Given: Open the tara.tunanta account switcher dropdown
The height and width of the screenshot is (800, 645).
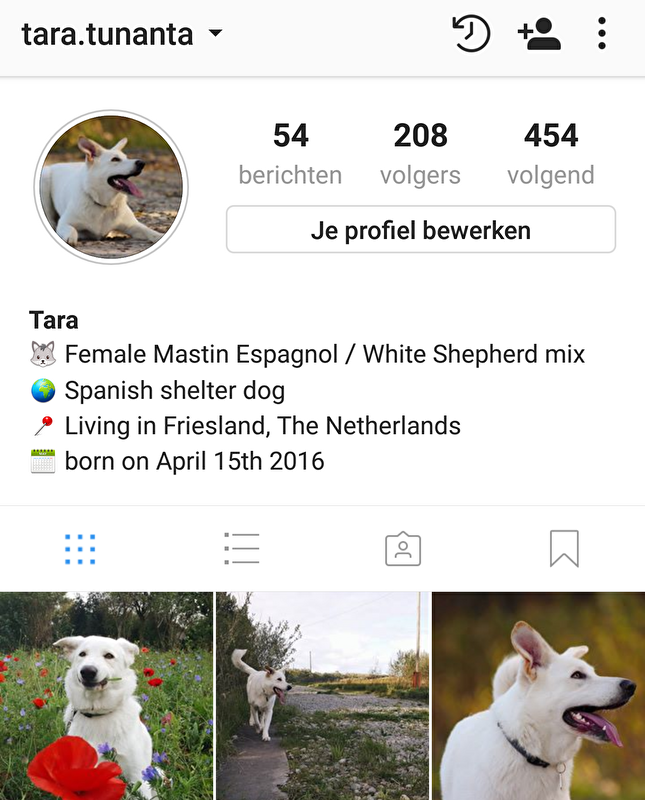Looking at the screenshot, I should pos(122,35).
